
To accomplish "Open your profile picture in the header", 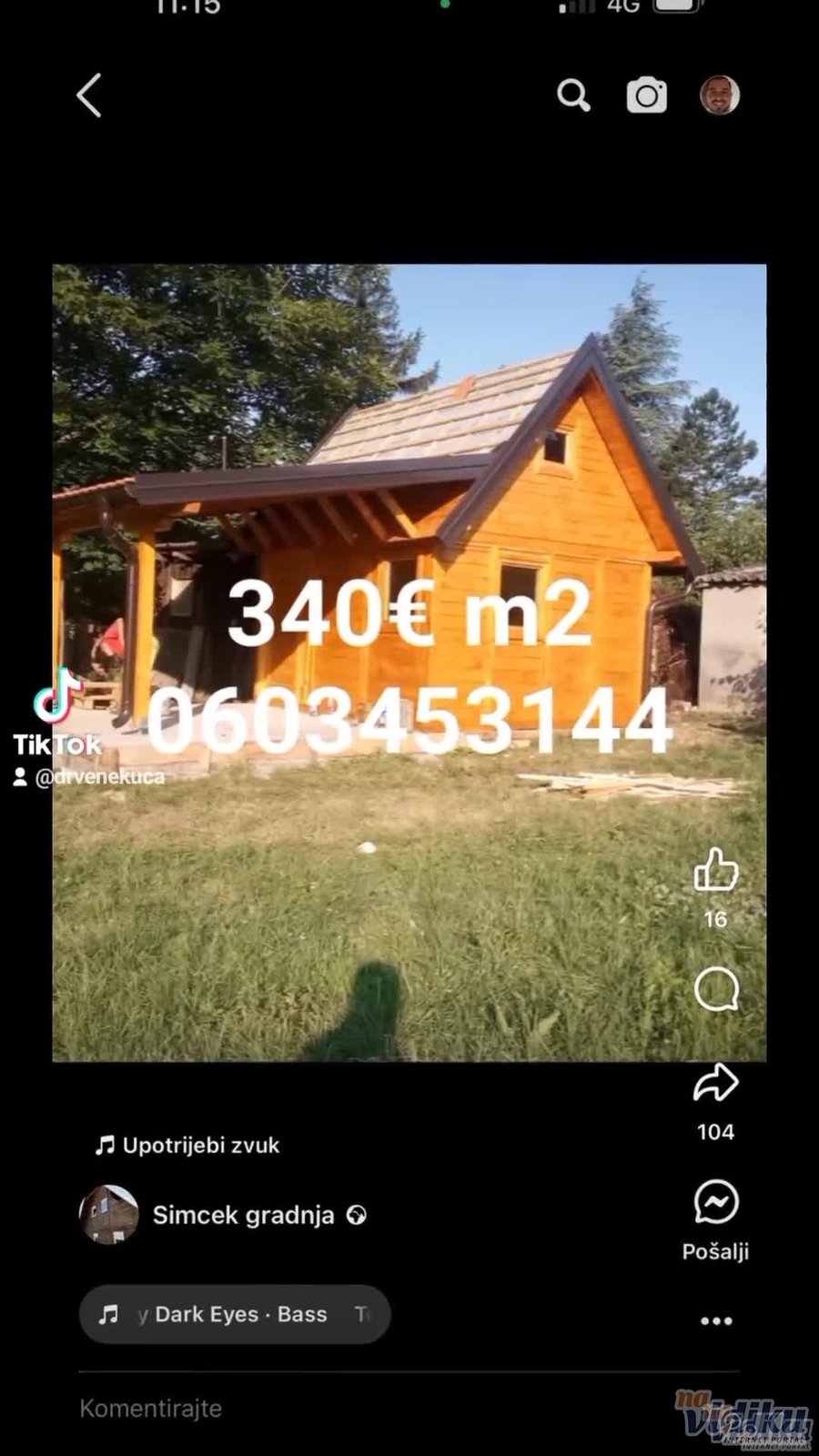I will coord(719,96).
